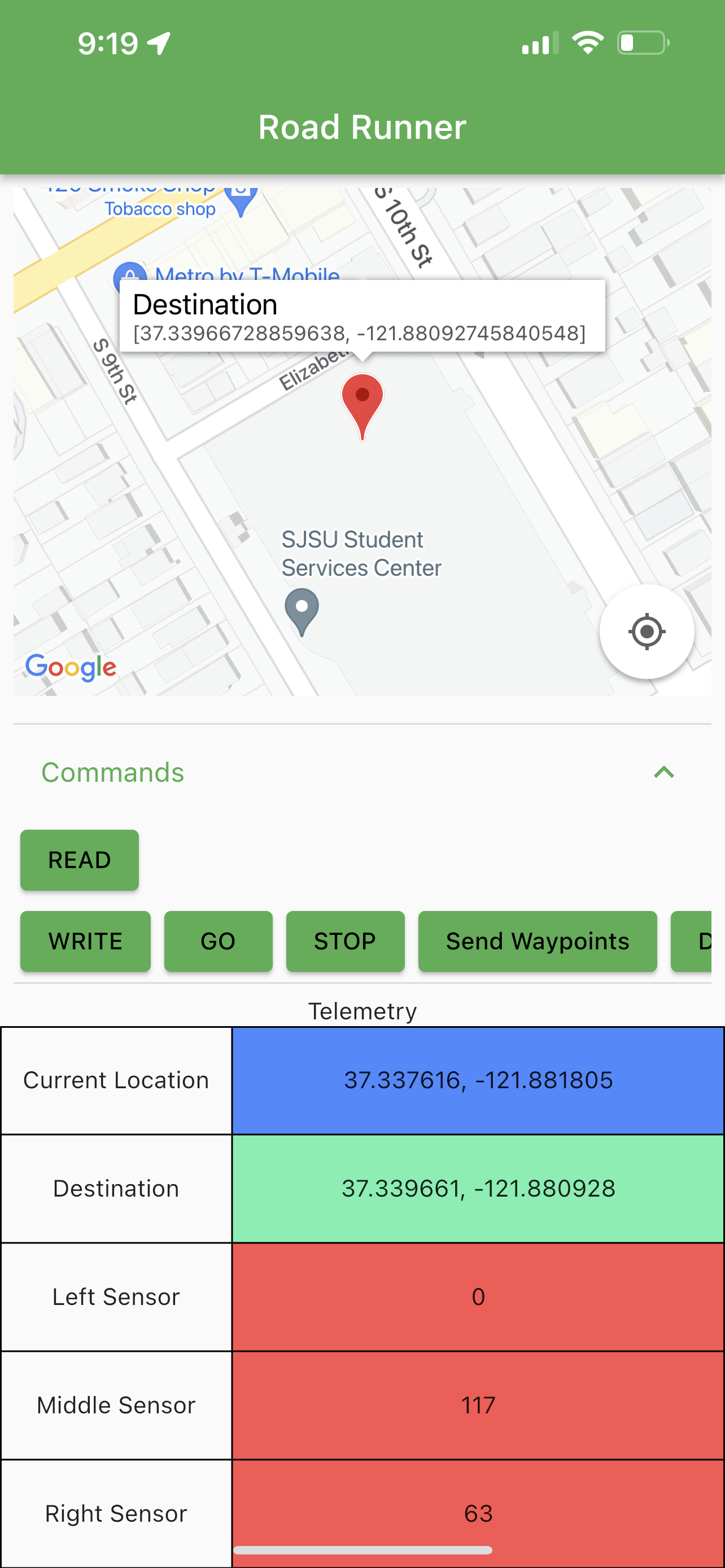725x1568 pixels.
Task: Open the Google logo link on the map
Action: pos(71,667)
